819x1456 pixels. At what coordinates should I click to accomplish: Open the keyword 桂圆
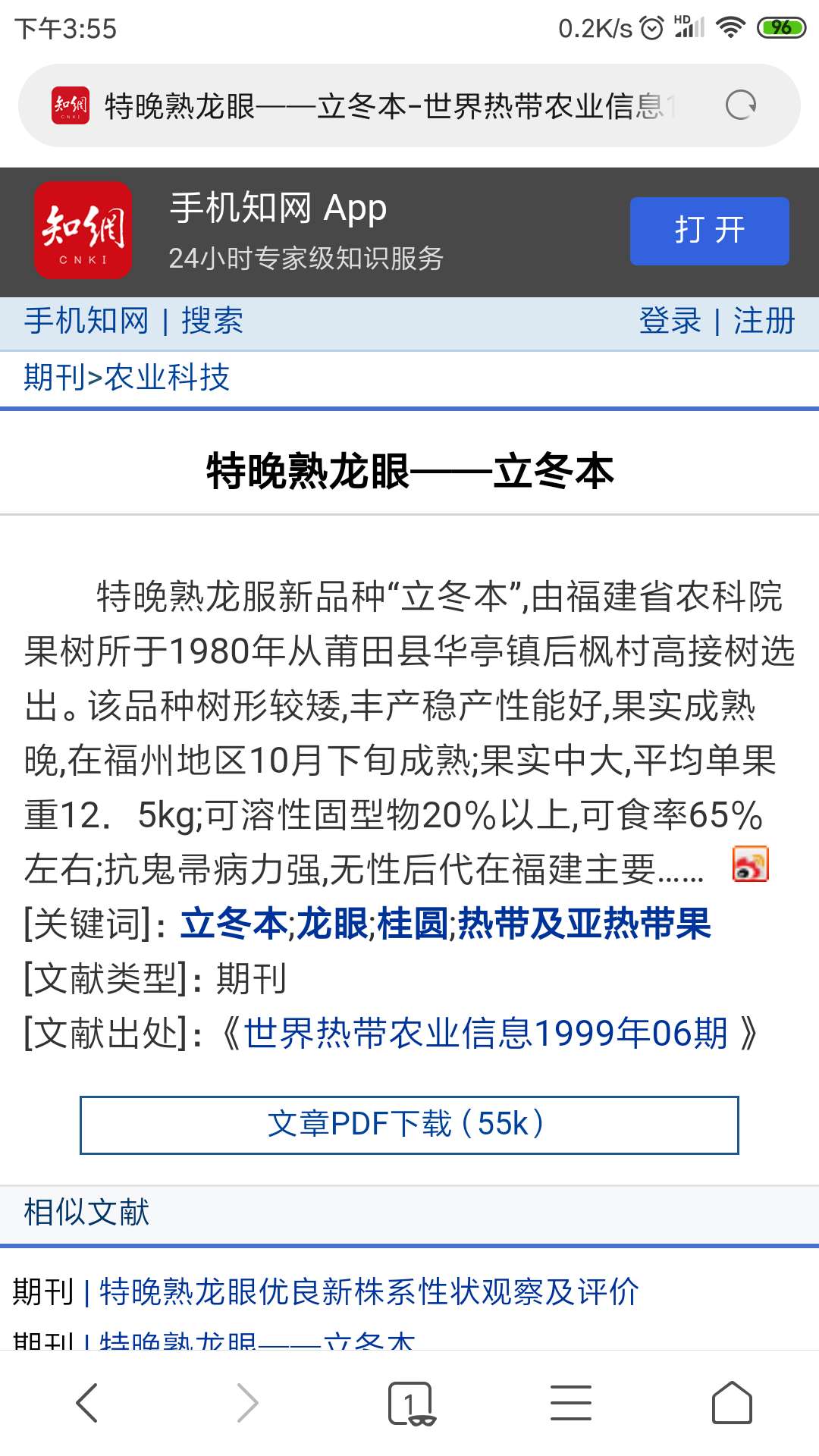[x=413, y=924]
